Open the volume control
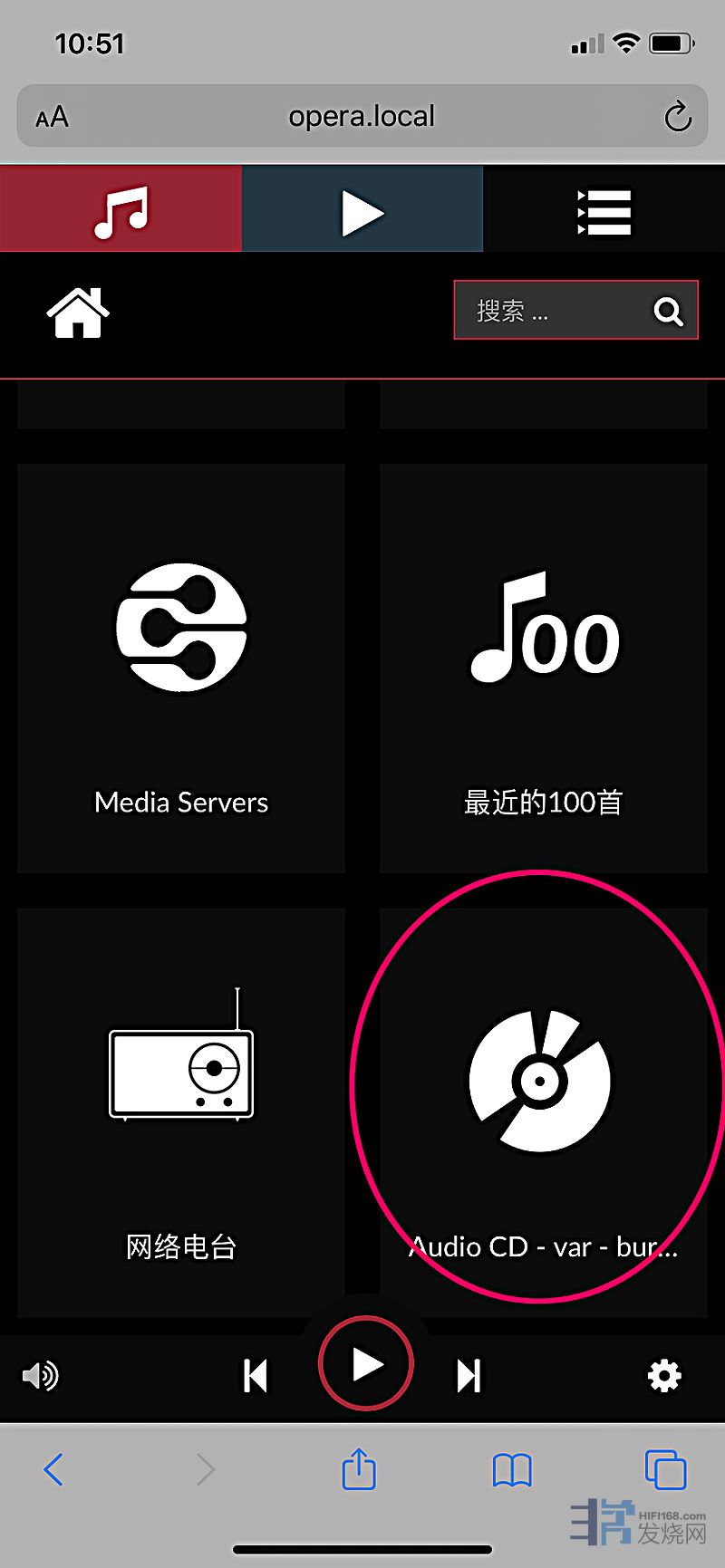Image resolution: width=725 pixels, height=1568 pixels. pos(40,1376)
